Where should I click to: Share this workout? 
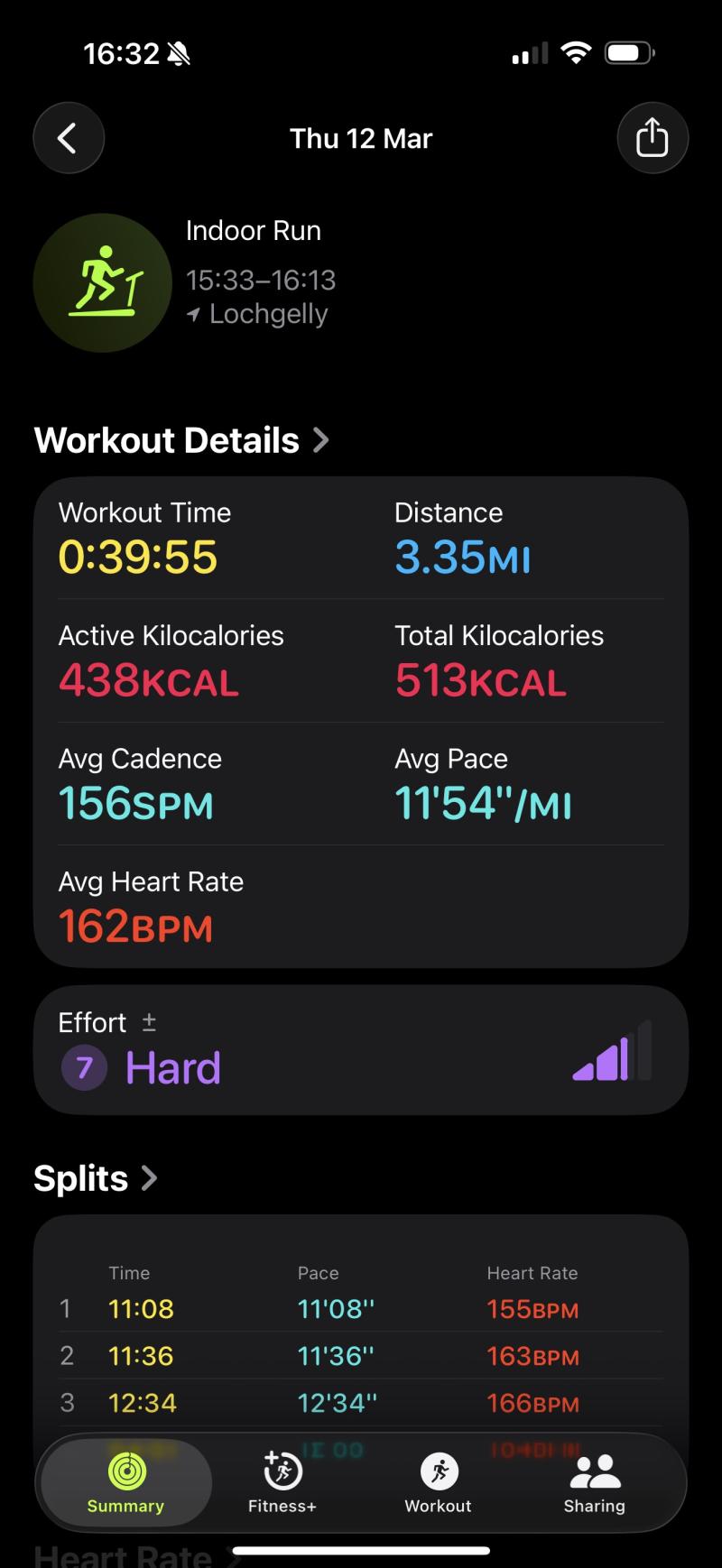(x=653, y=138)
